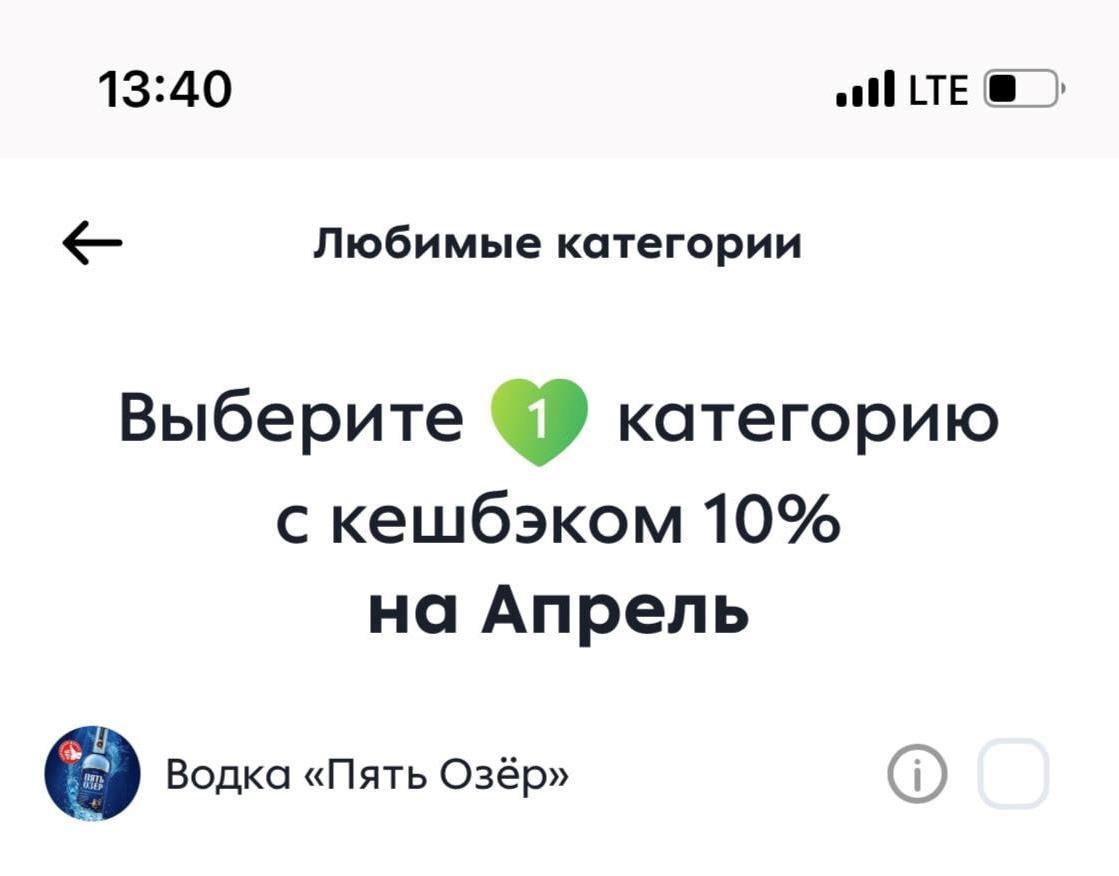The width and height of the screenshot is (1119, 876).
Task: Select the Водка «Пять Озёр» checkbox
Action: click(x=1012, y=774)
